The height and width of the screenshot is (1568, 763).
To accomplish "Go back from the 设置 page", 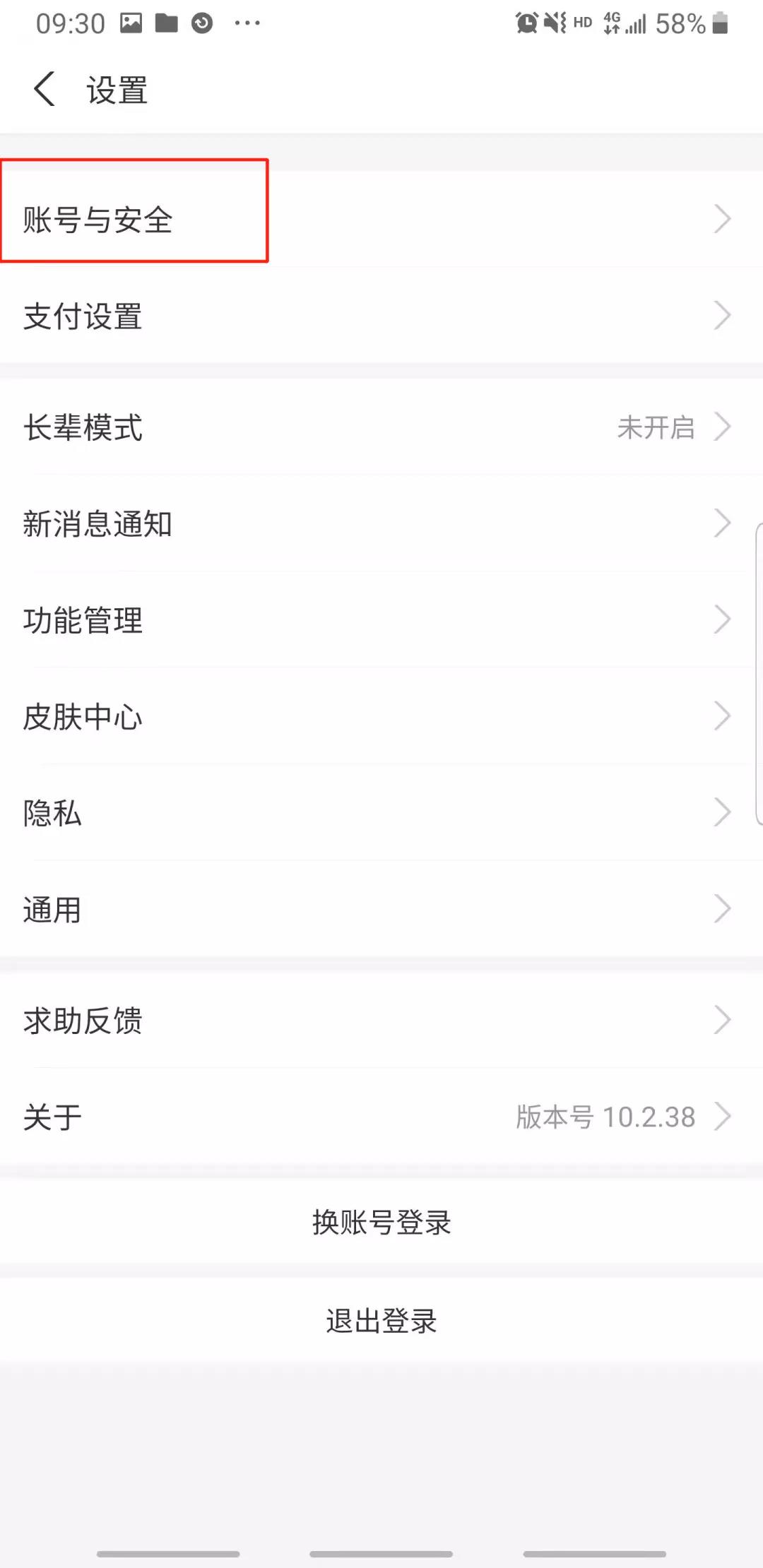I will coord(45,90).
